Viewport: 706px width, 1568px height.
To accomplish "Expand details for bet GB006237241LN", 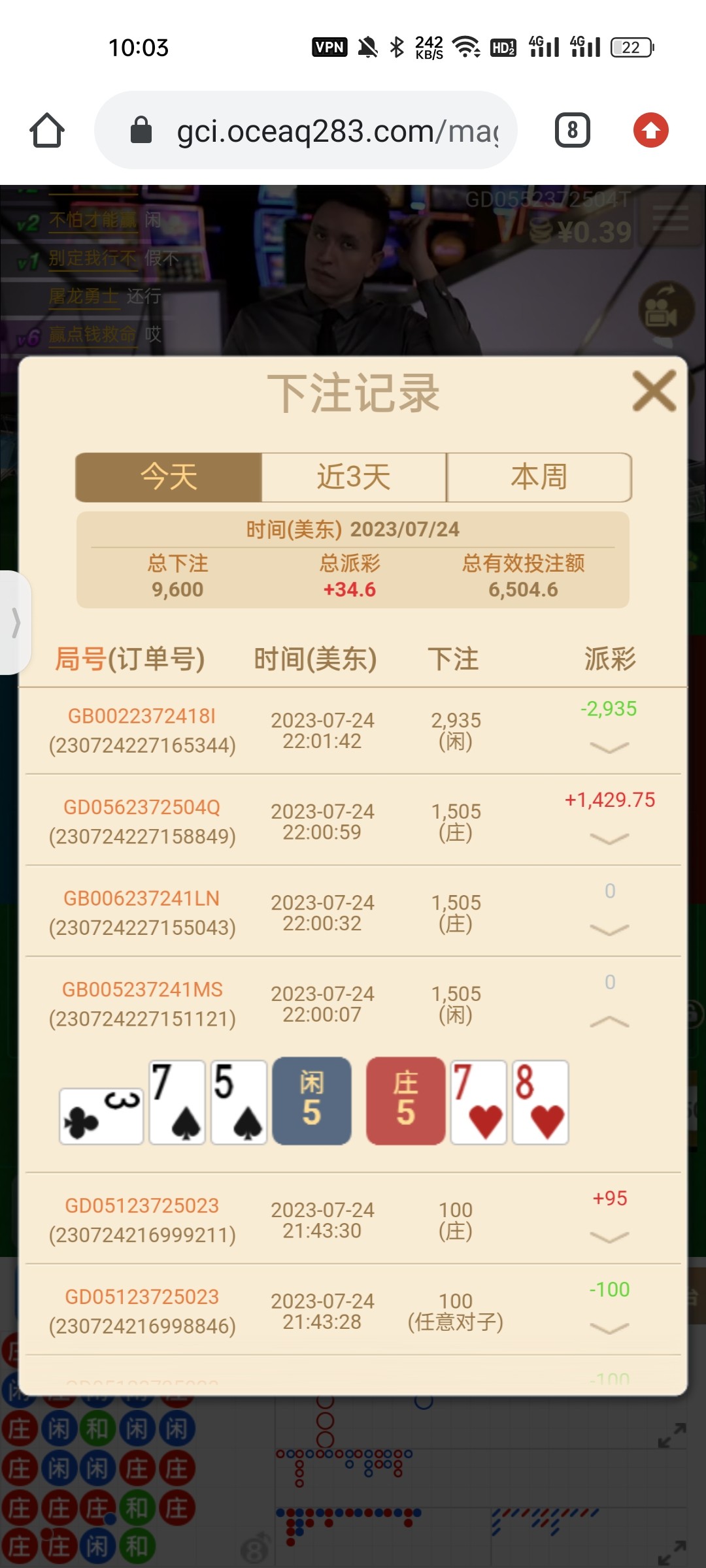I will click(609, 930).
